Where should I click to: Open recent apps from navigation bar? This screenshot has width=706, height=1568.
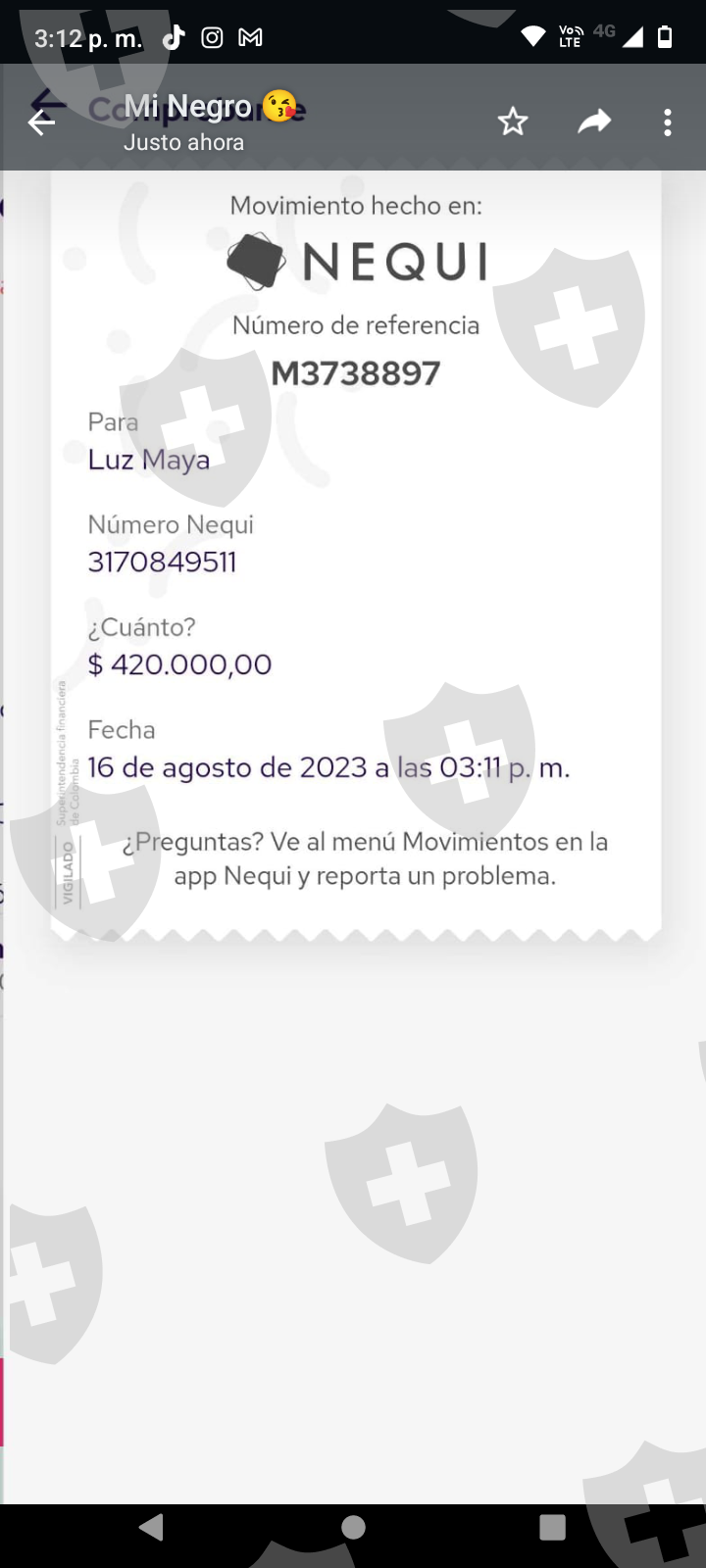553,1527
